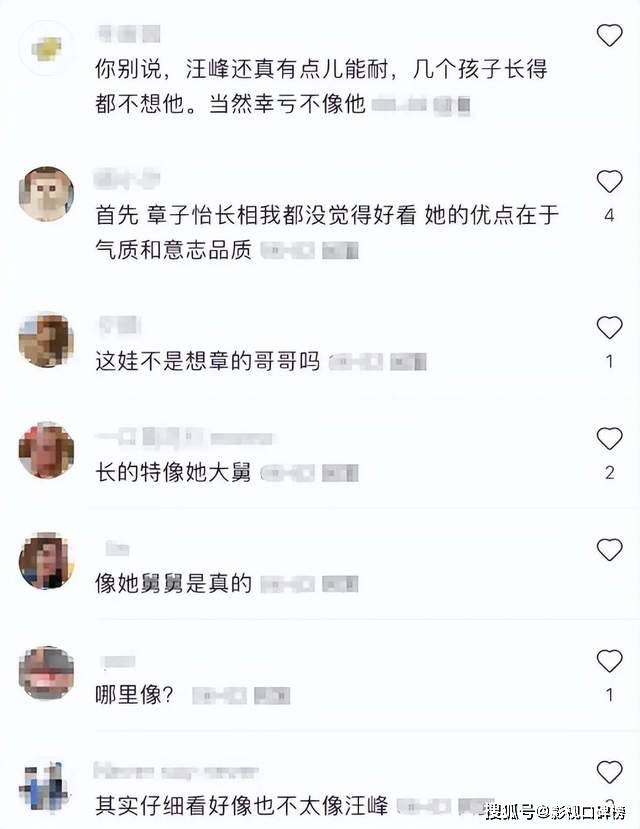640x829 pixels.
Task: Like the comment 哪里像?
Action: (x=609, y=660)
